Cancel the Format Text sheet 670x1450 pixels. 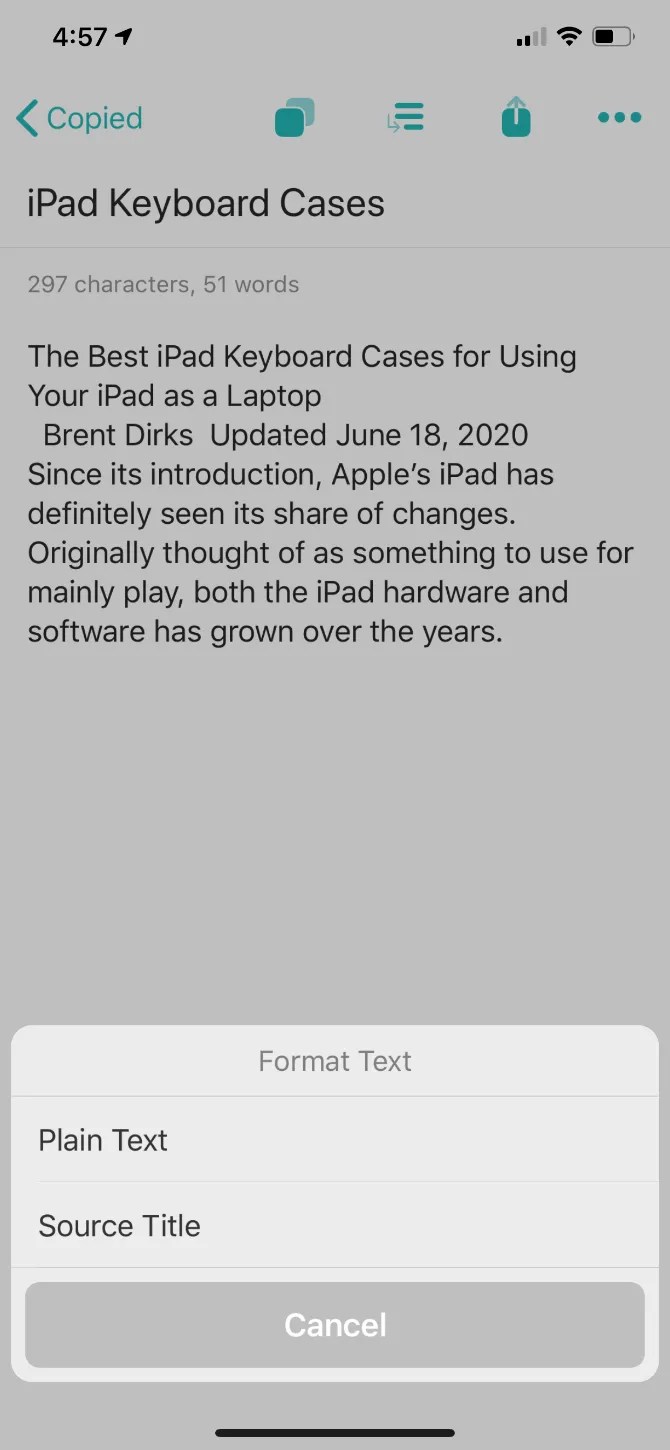(334, 1325)
